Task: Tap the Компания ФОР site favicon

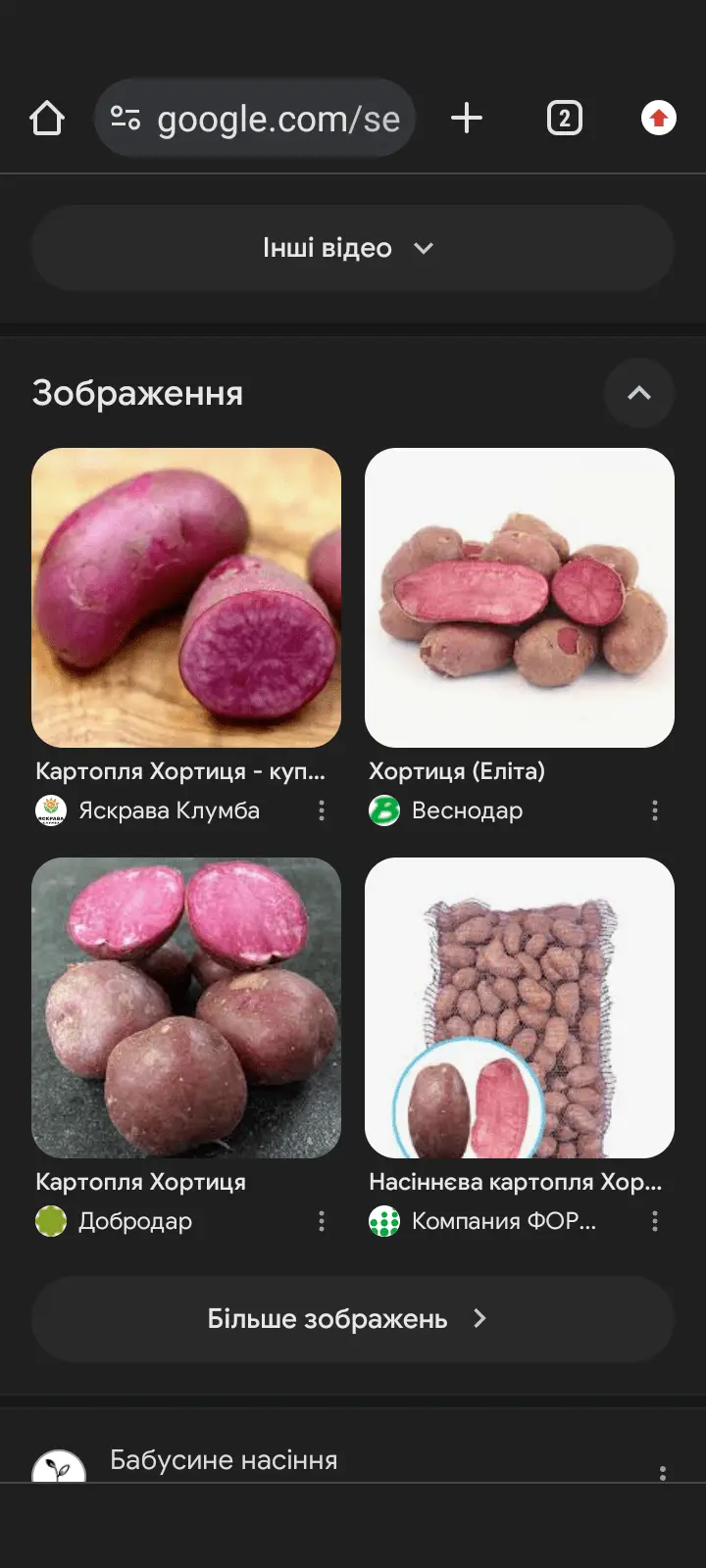Action: 383,1221
